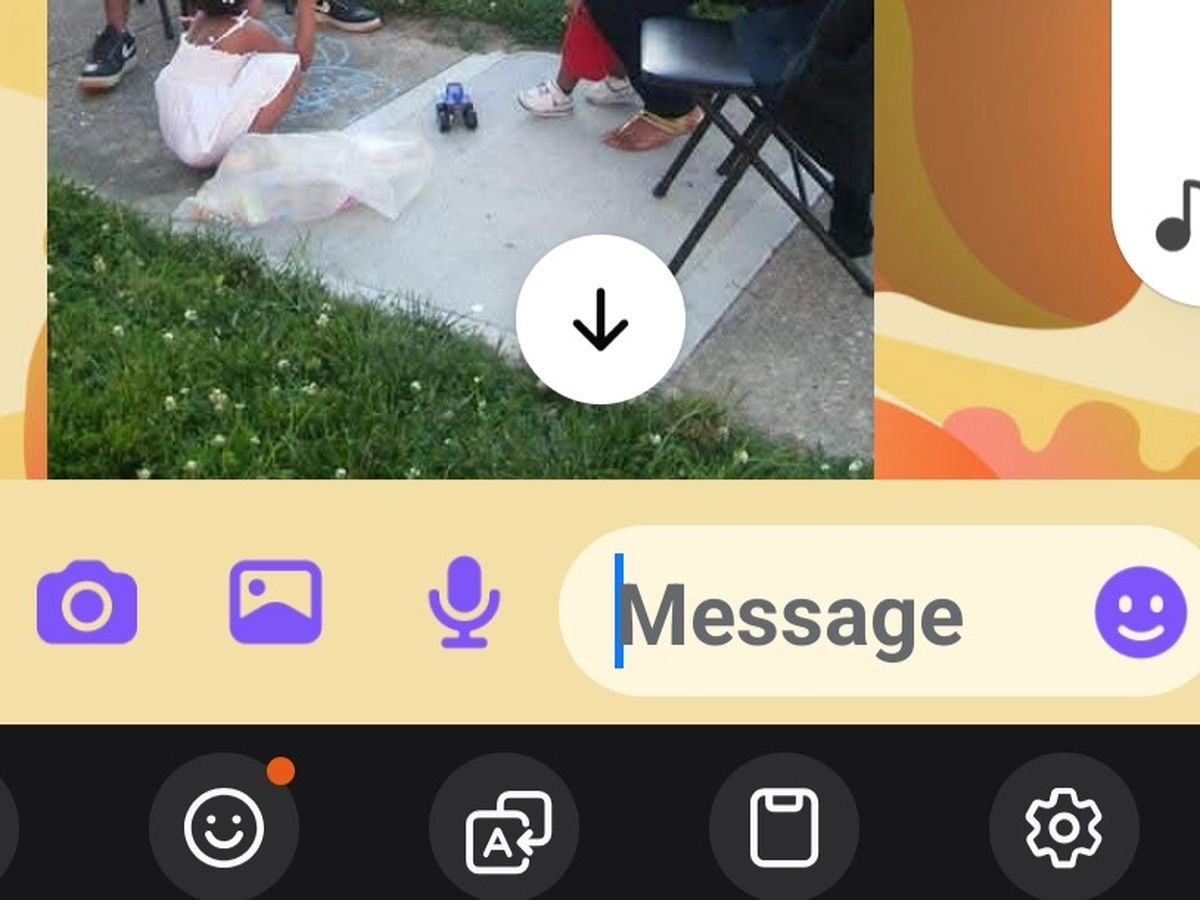1200x900 pixels.
Task: Open keyboard emoji and stickers panel
Action: [x=224, y=828]
